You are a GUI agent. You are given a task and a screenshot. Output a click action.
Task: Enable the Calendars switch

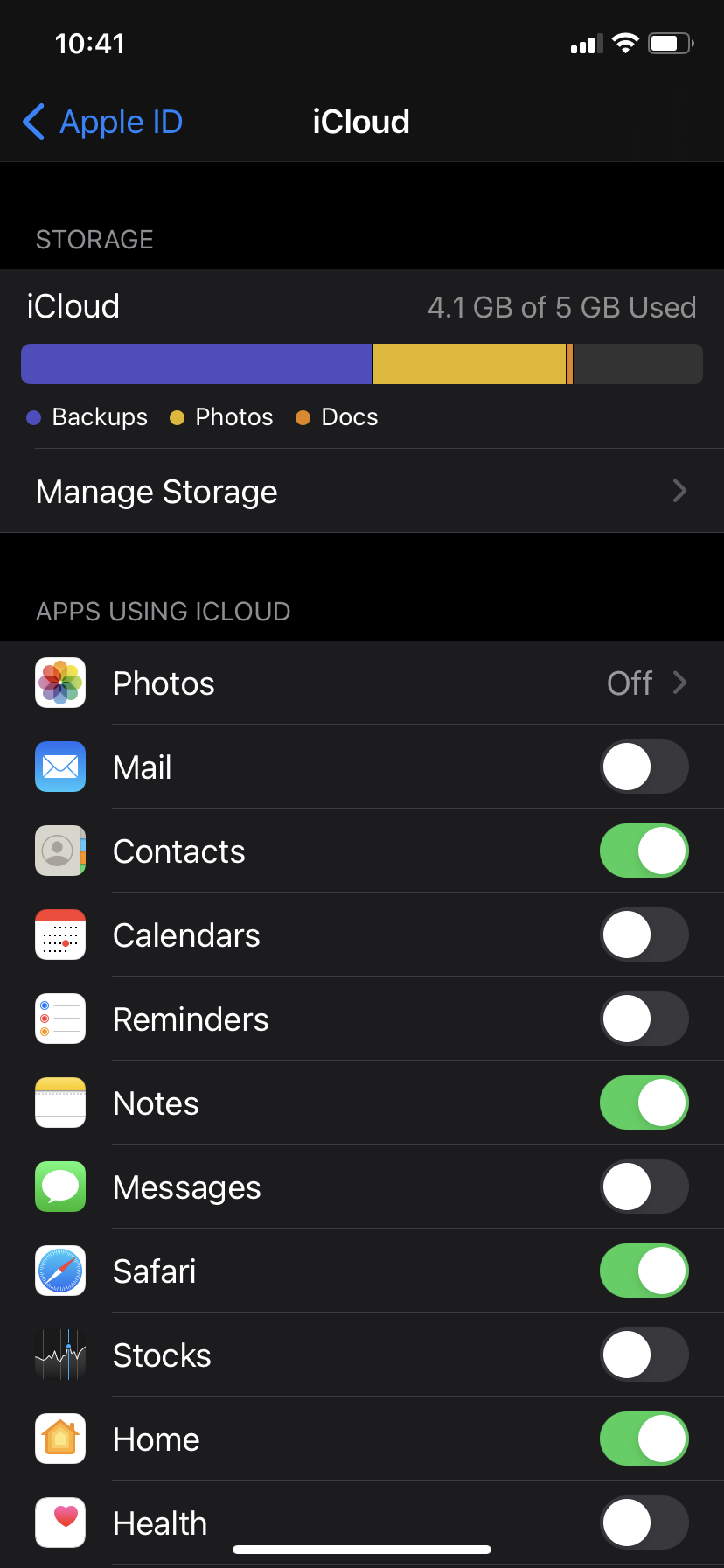click(644, 935)
